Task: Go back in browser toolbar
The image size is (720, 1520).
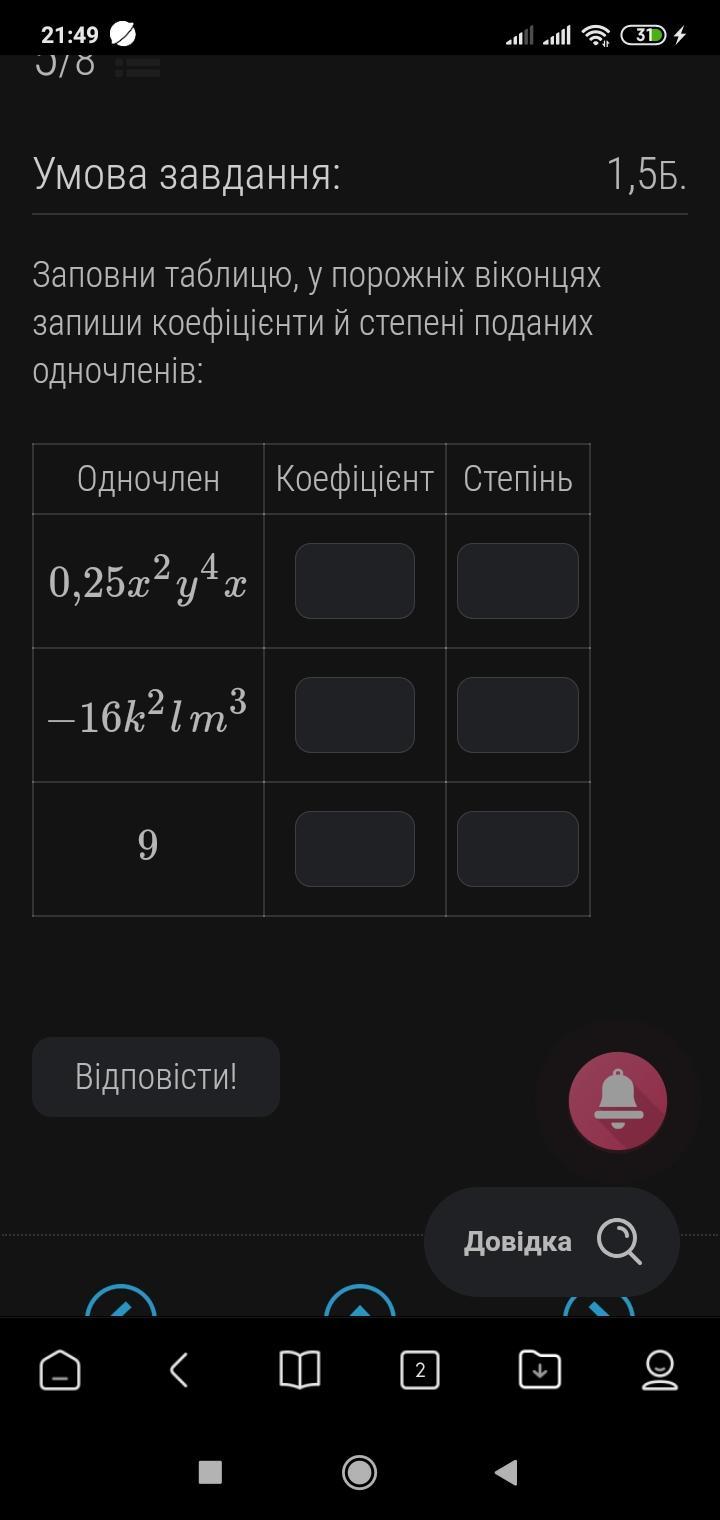Action: pyautogui.click(x=180, y=1370)
